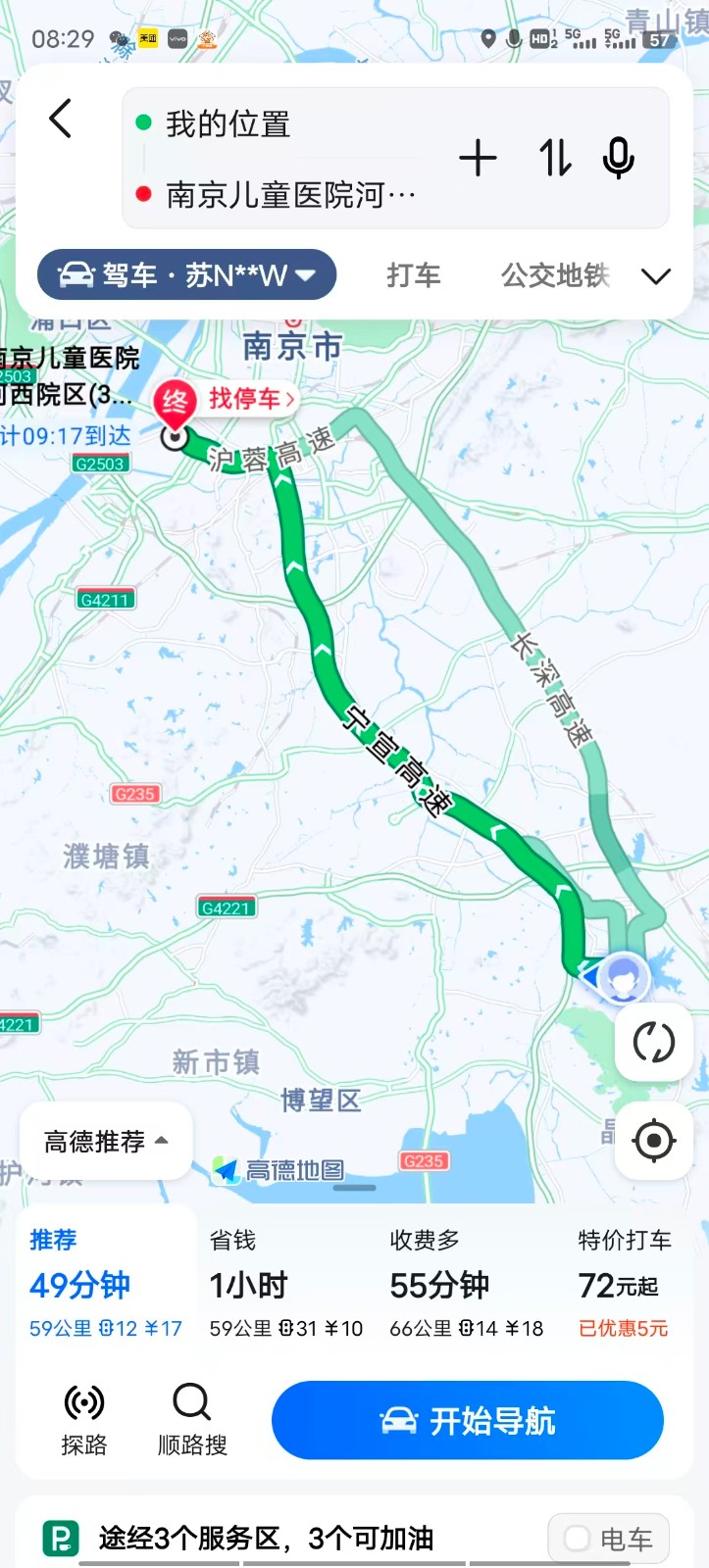Open the 驾车 vehicle dropdown
Screen dimensions: 709x1568
(187, 275)
